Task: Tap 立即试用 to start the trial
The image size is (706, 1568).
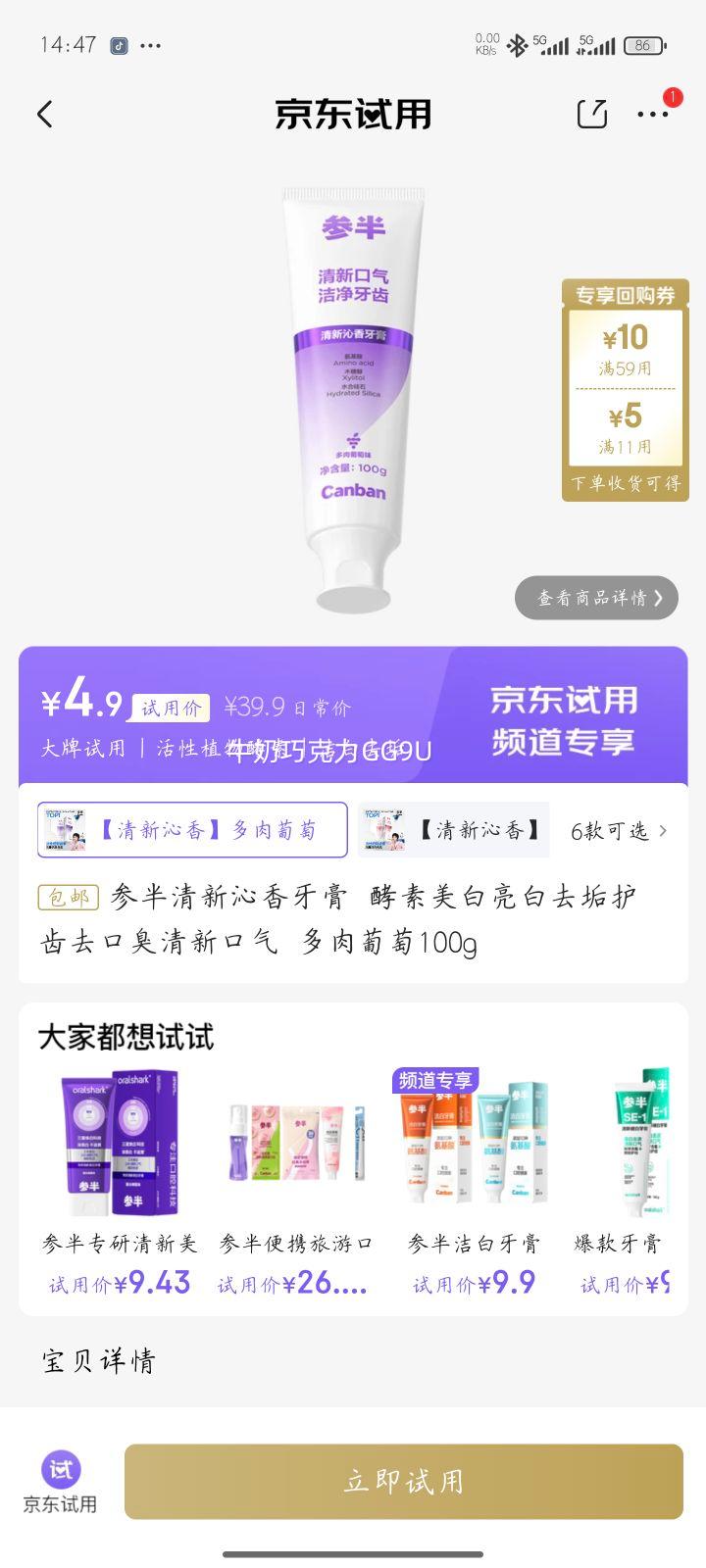Action: pos(403,1481)
